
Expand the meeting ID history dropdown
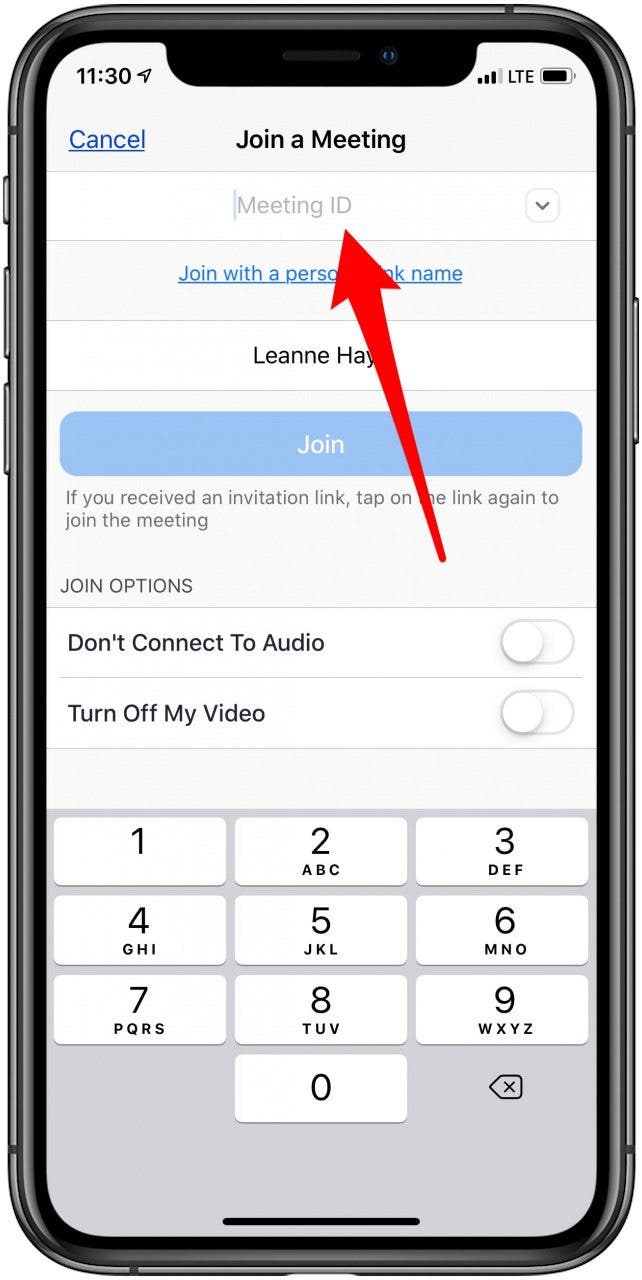tap(542, 206)
